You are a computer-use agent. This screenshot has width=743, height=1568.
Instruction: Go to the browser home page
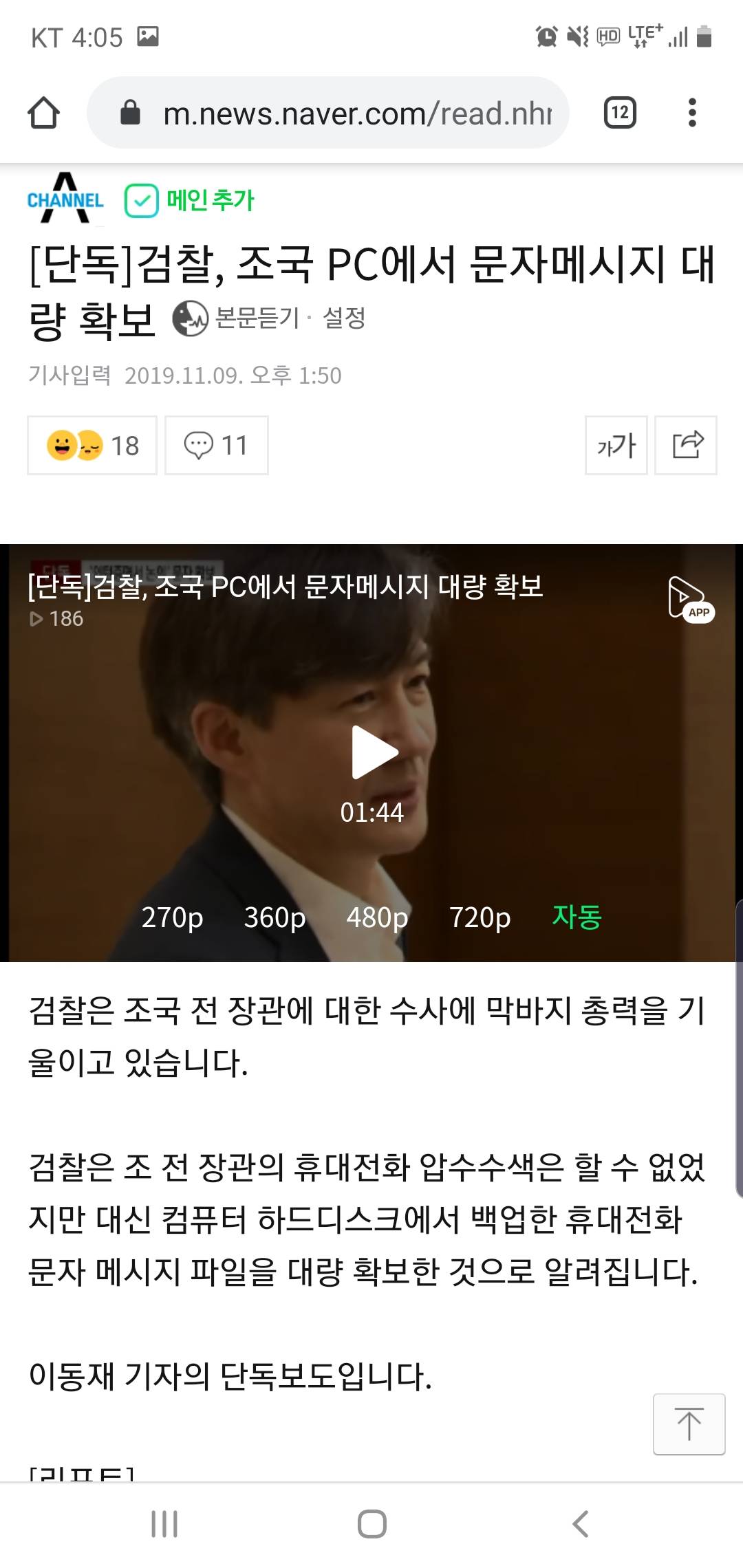tap(43, 113)
